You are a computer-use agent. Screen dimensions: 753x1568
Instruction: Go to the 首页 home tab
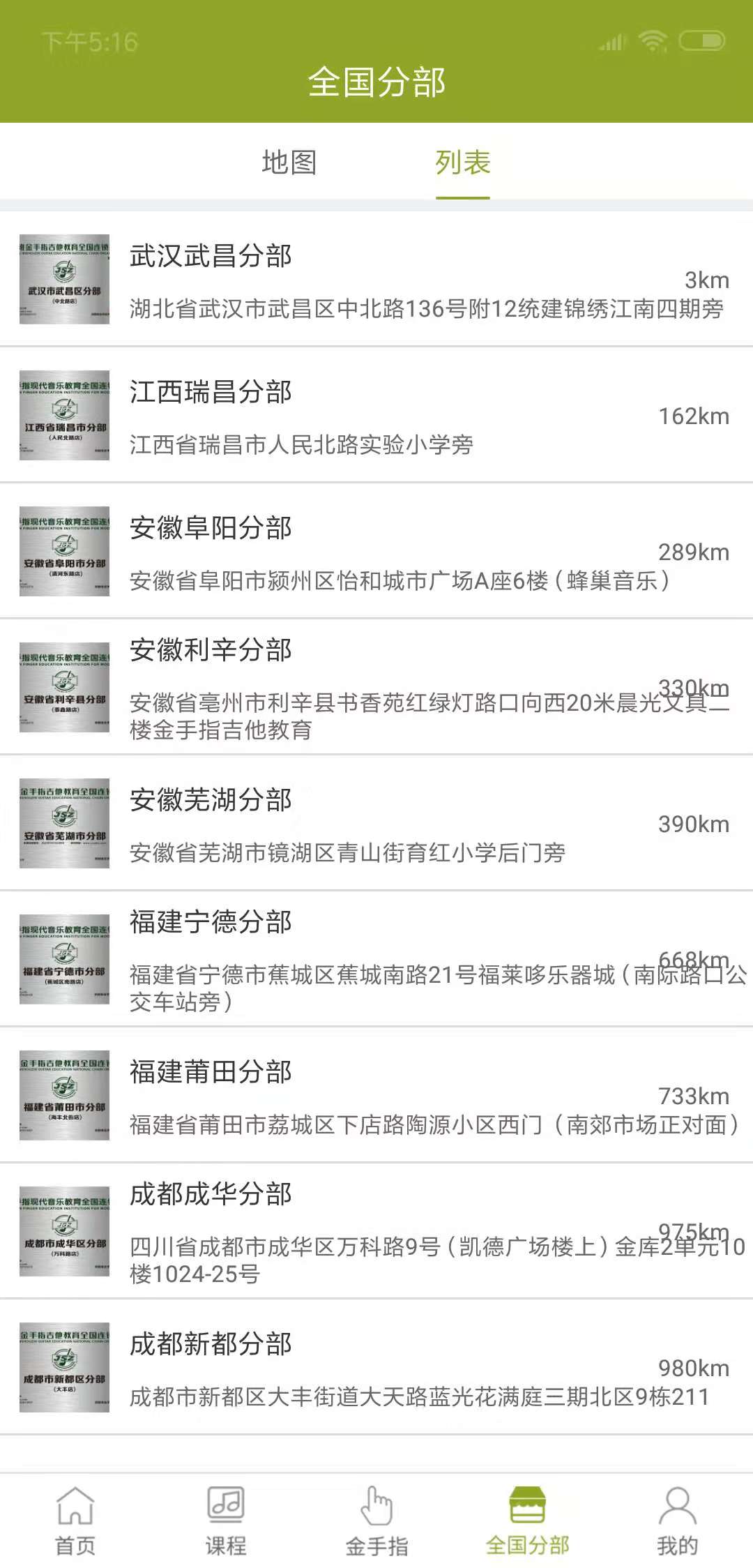[75, 1521]
